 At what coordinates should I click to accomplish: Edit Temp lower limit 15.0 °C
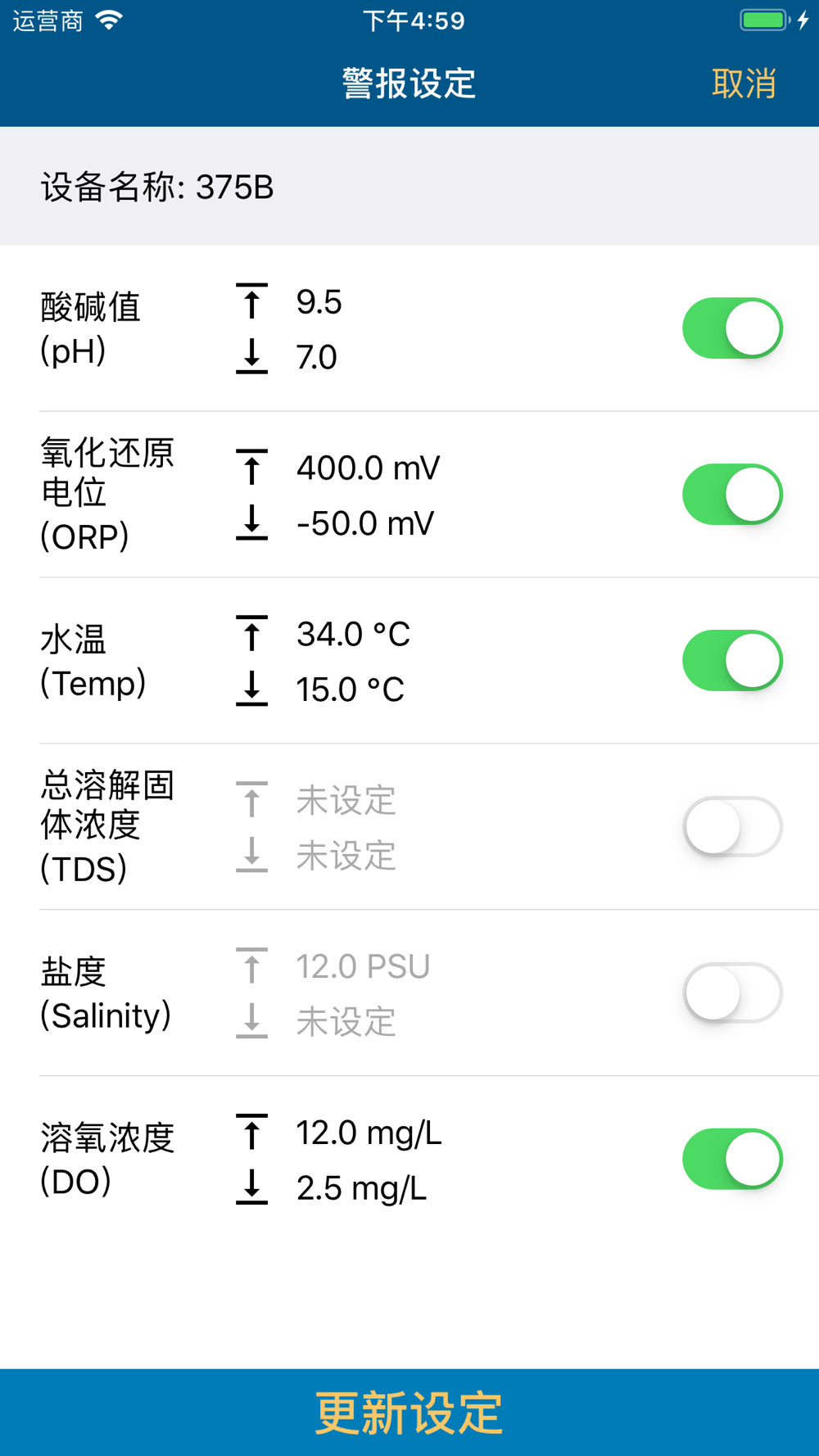tap(351, 690)
